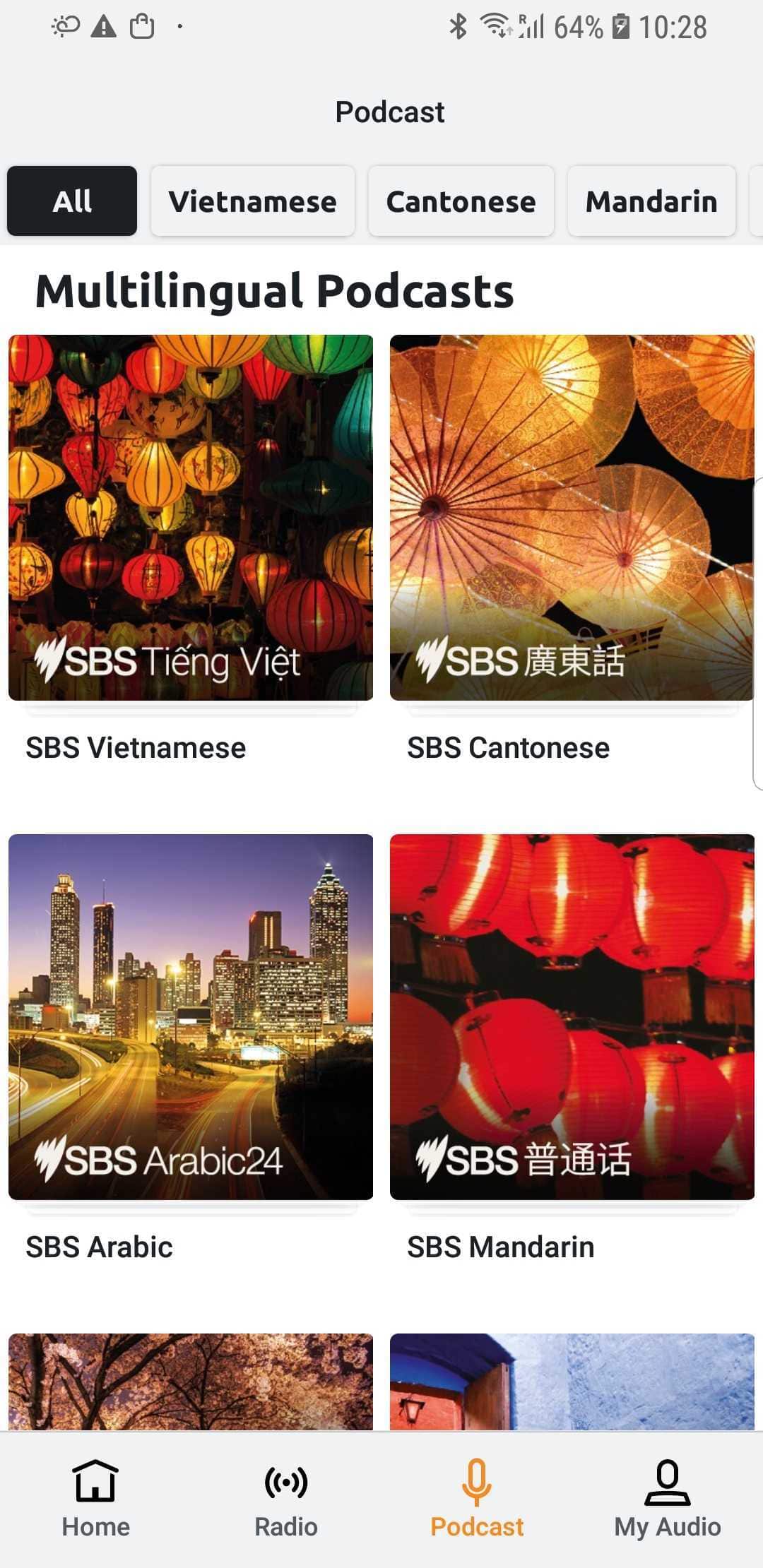Tap the warning triangle icon in status bar
763x1568 pixels.
[103, 27]
